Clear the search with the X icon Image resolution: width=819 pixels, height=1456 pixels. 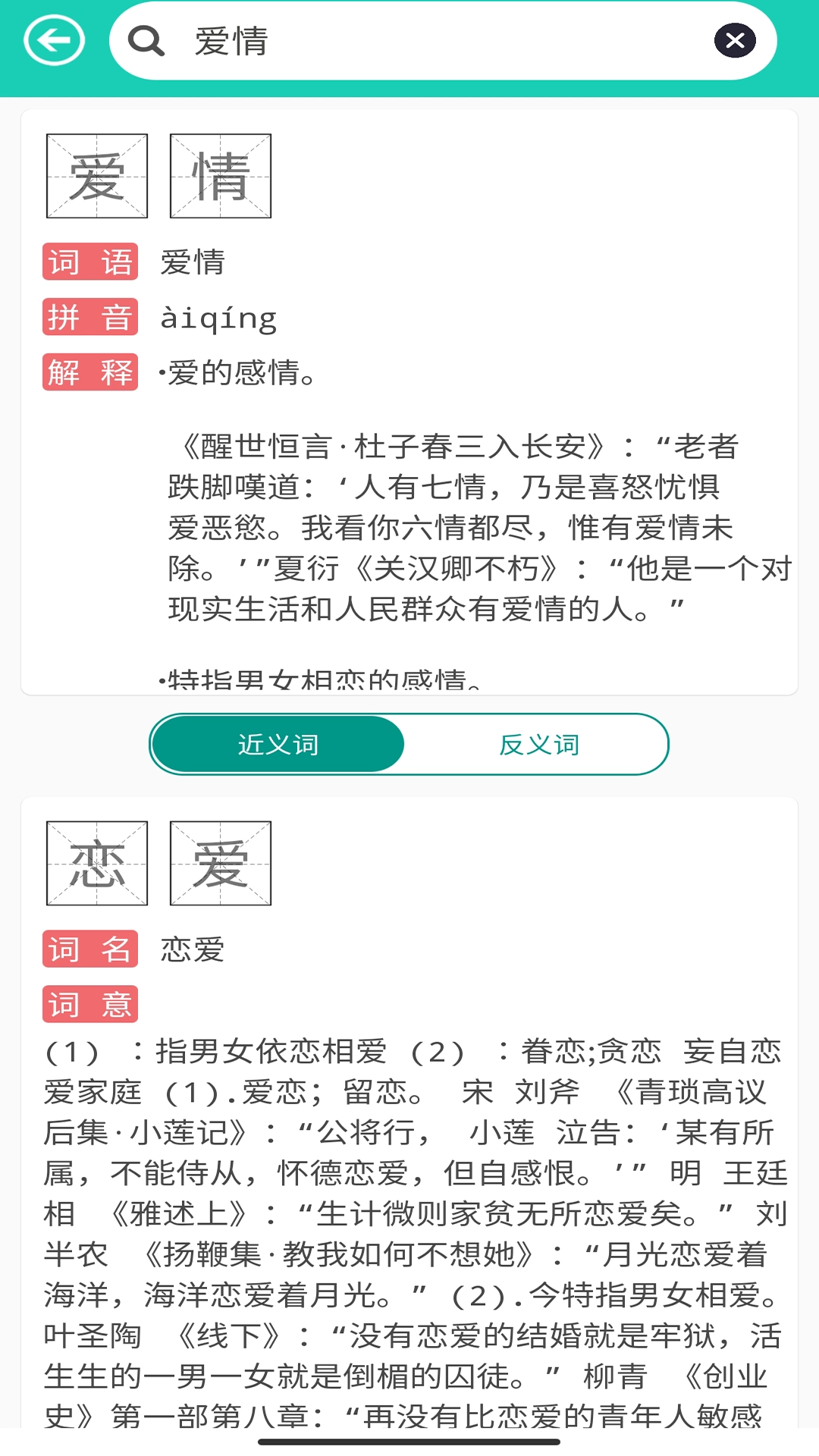coord(733,42)
